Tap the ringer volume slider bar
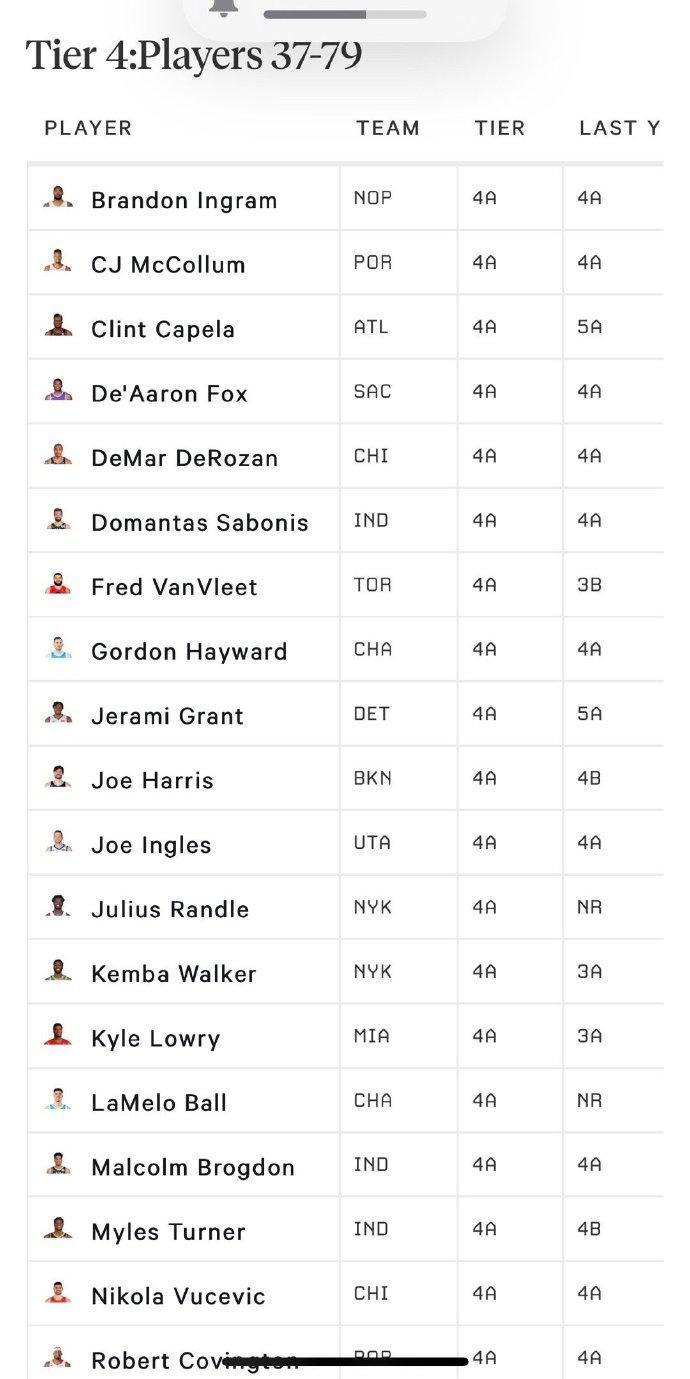 pos(345,14)
